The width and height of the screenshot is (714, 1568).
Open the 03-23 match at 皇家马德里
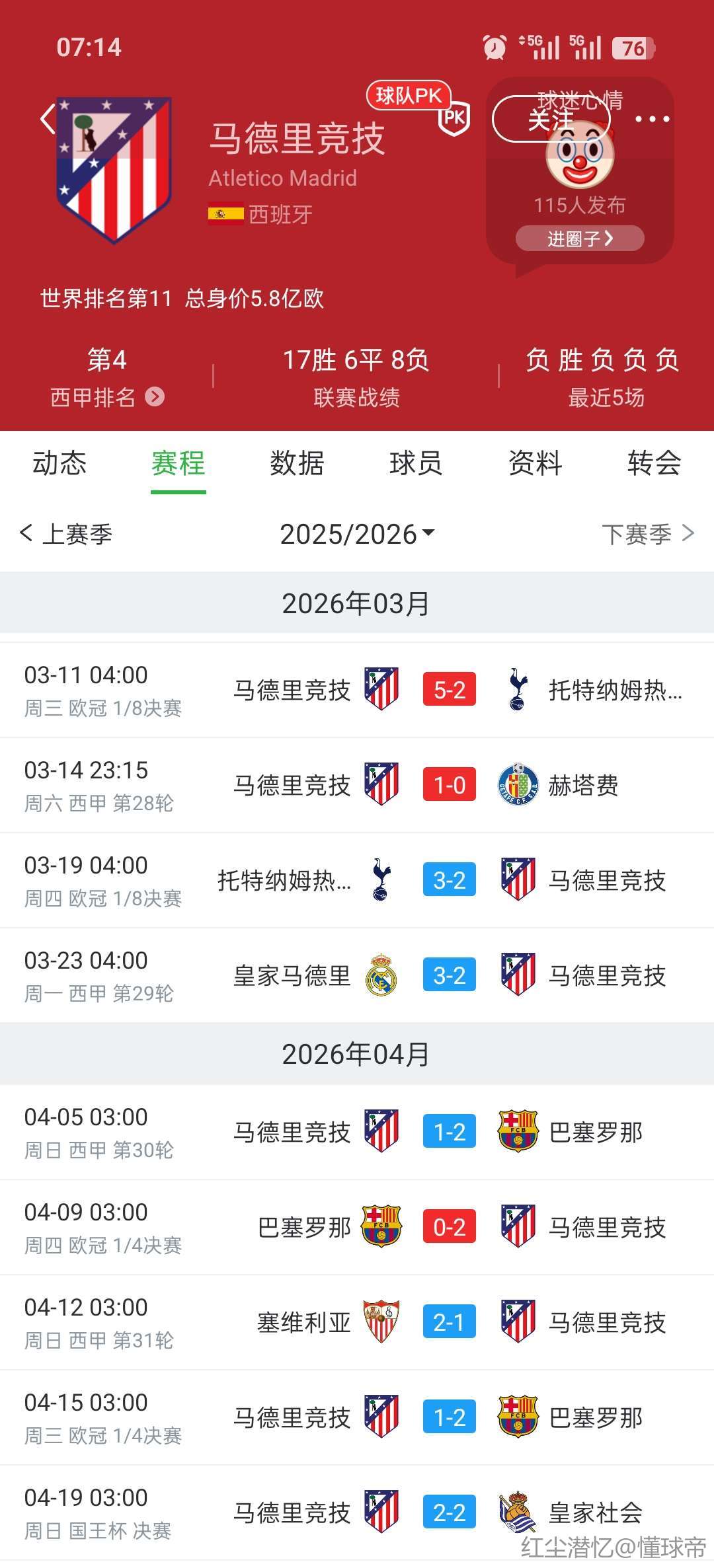click(x=357, y=976)
